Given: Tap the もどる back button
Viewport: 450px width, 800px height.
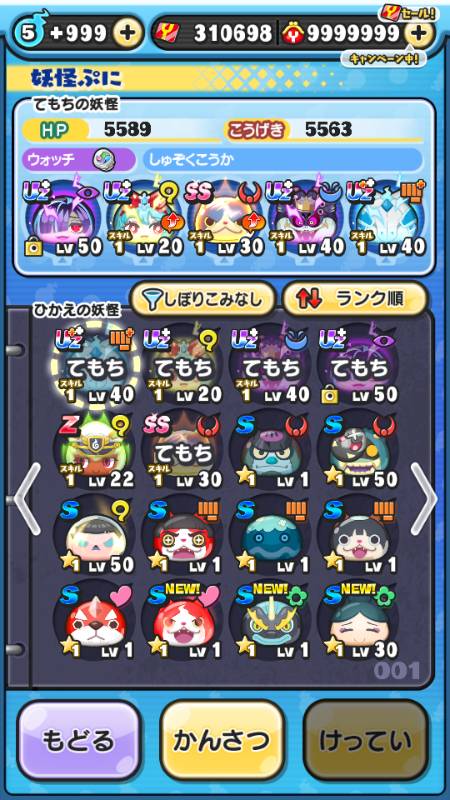Looking at the screenshot, I should click(x=79, y=740).
